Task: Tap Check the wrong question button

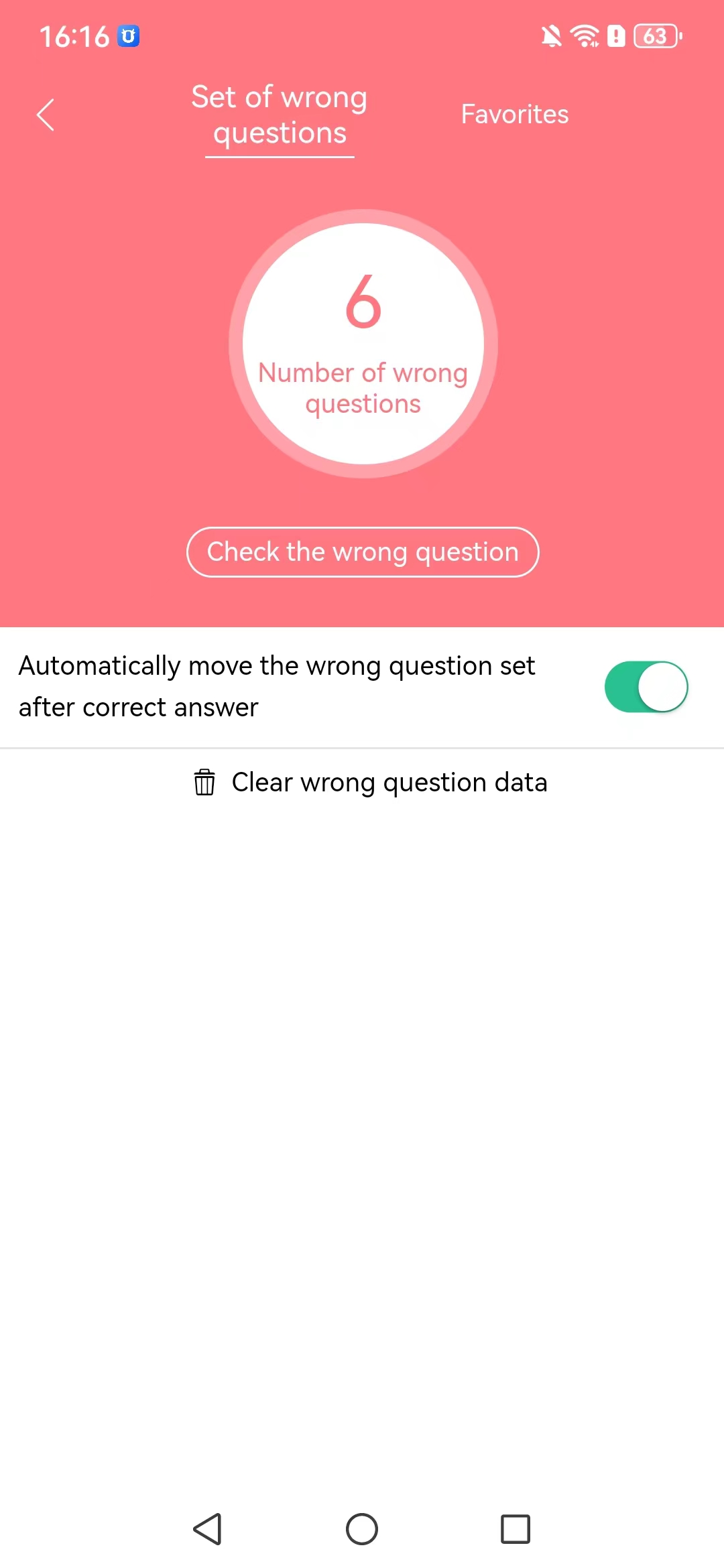Action: 363,552
